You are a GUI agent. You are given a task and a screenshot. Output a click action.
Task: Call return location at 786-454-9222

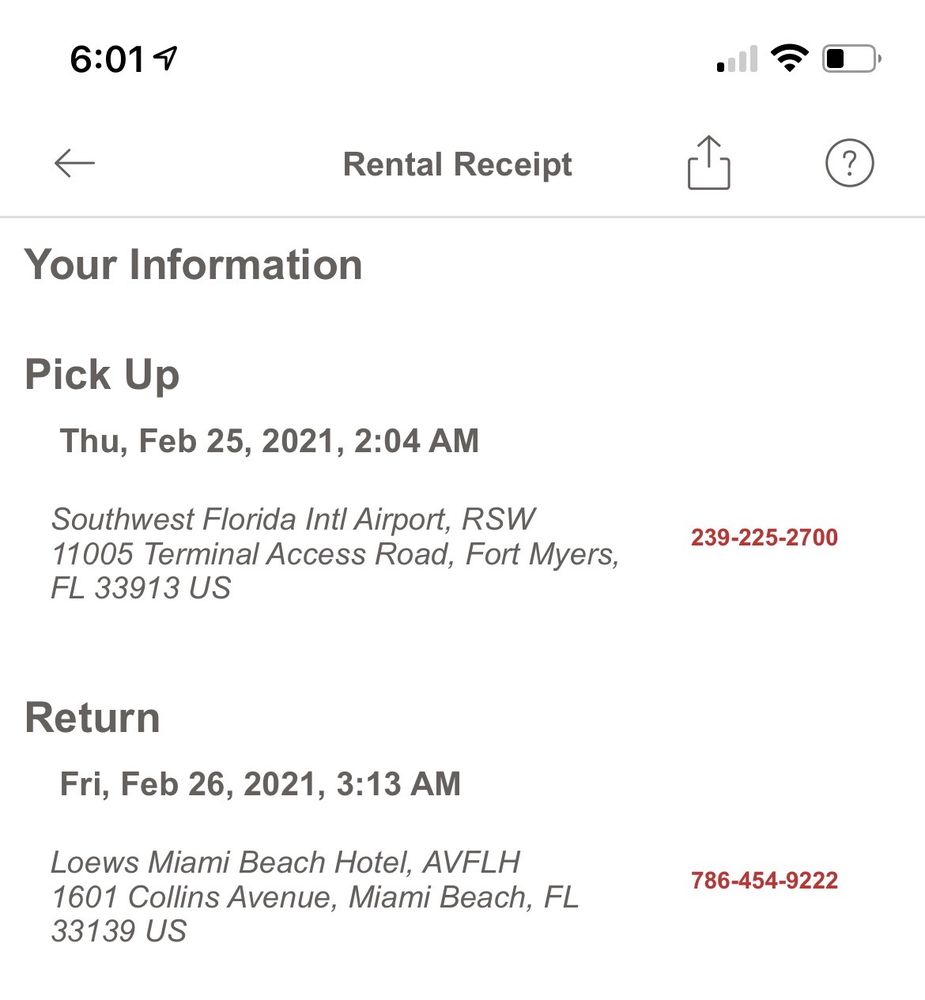[764, 881]
